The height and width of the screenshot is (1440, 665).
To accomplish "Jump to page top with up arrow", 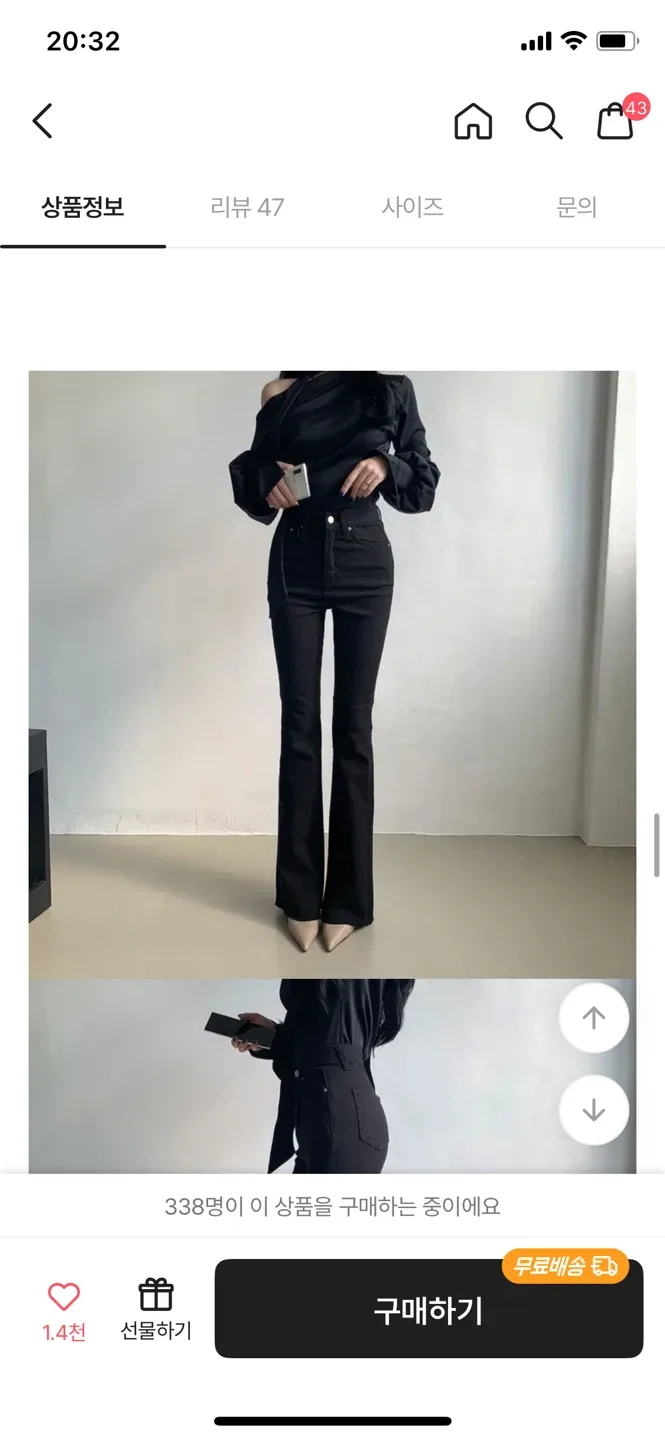I will (x=594, y=1018).
